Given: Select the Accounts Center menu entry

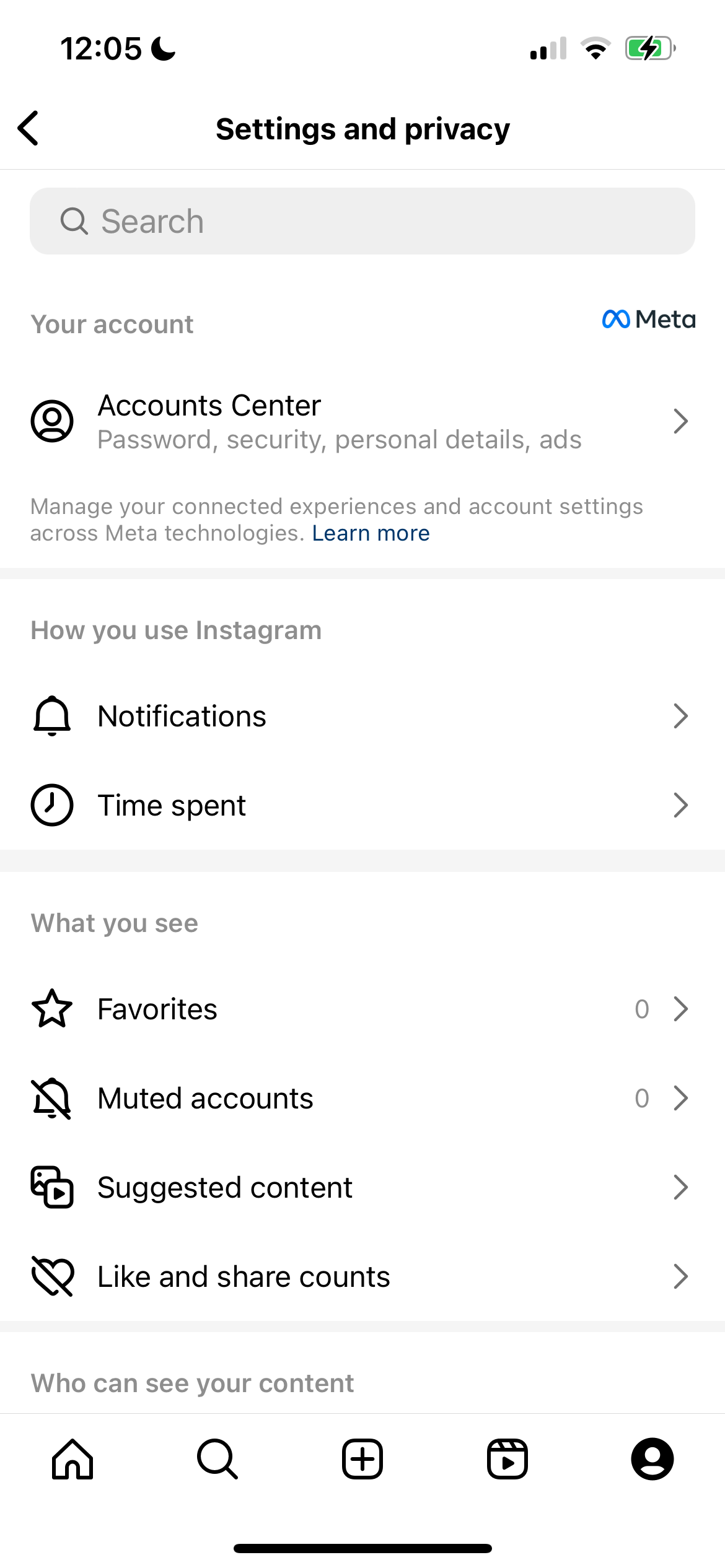Looking at the screenshot, I should click(x=248, y=420).
